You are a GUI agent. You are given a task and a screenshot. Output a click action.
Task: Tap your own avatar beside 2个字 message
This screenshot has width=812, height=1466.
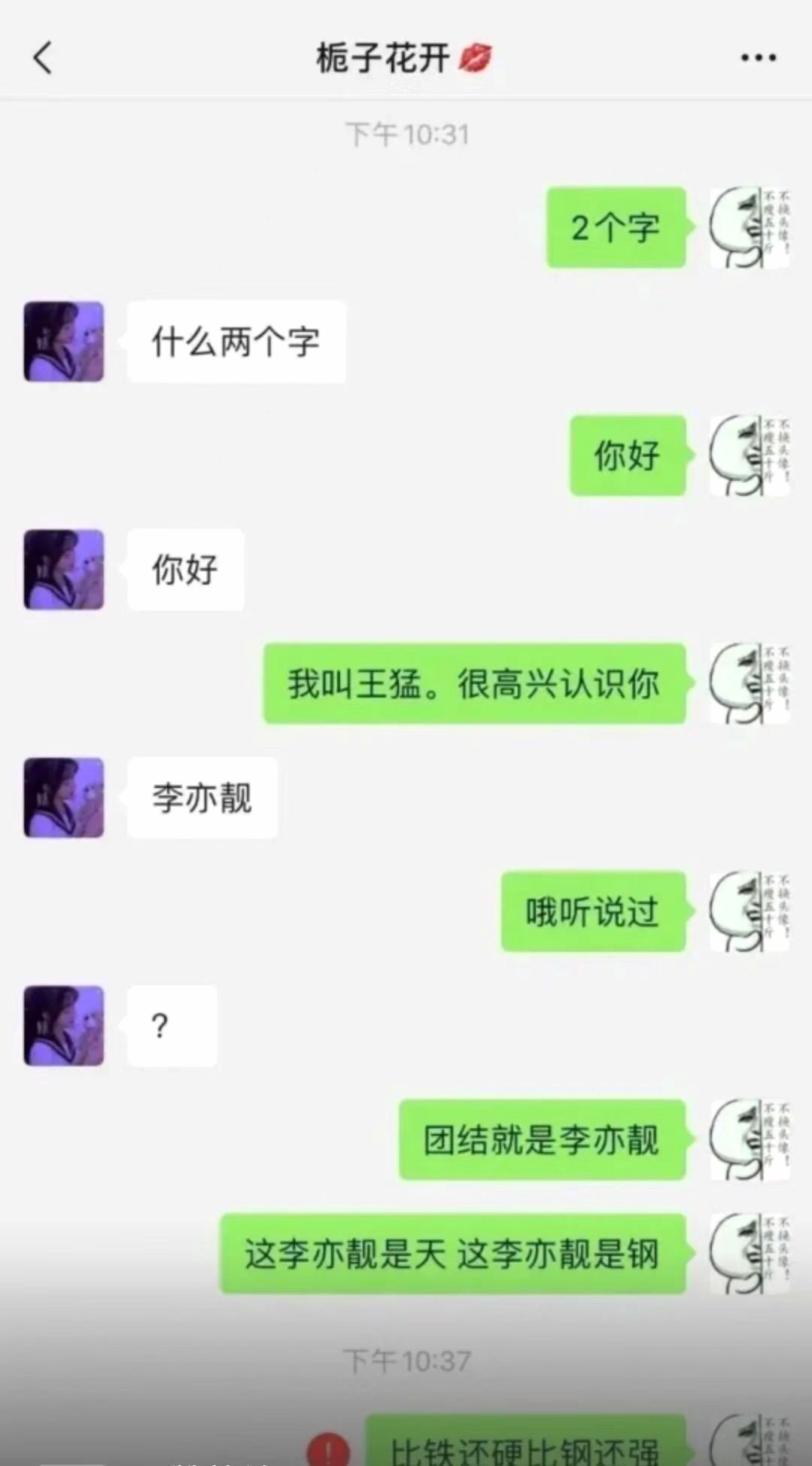coord(750,227)
